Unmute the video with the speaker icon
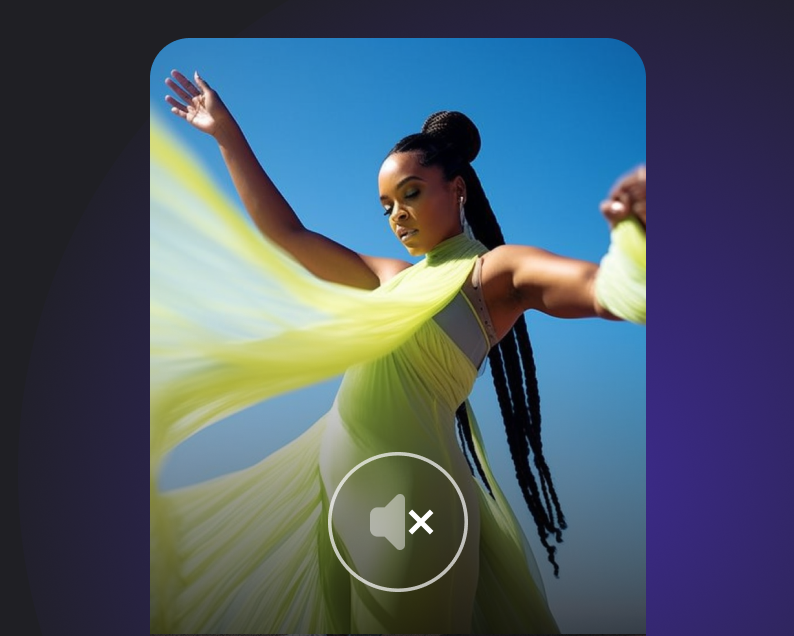794x636 pixels. [398, 521]
